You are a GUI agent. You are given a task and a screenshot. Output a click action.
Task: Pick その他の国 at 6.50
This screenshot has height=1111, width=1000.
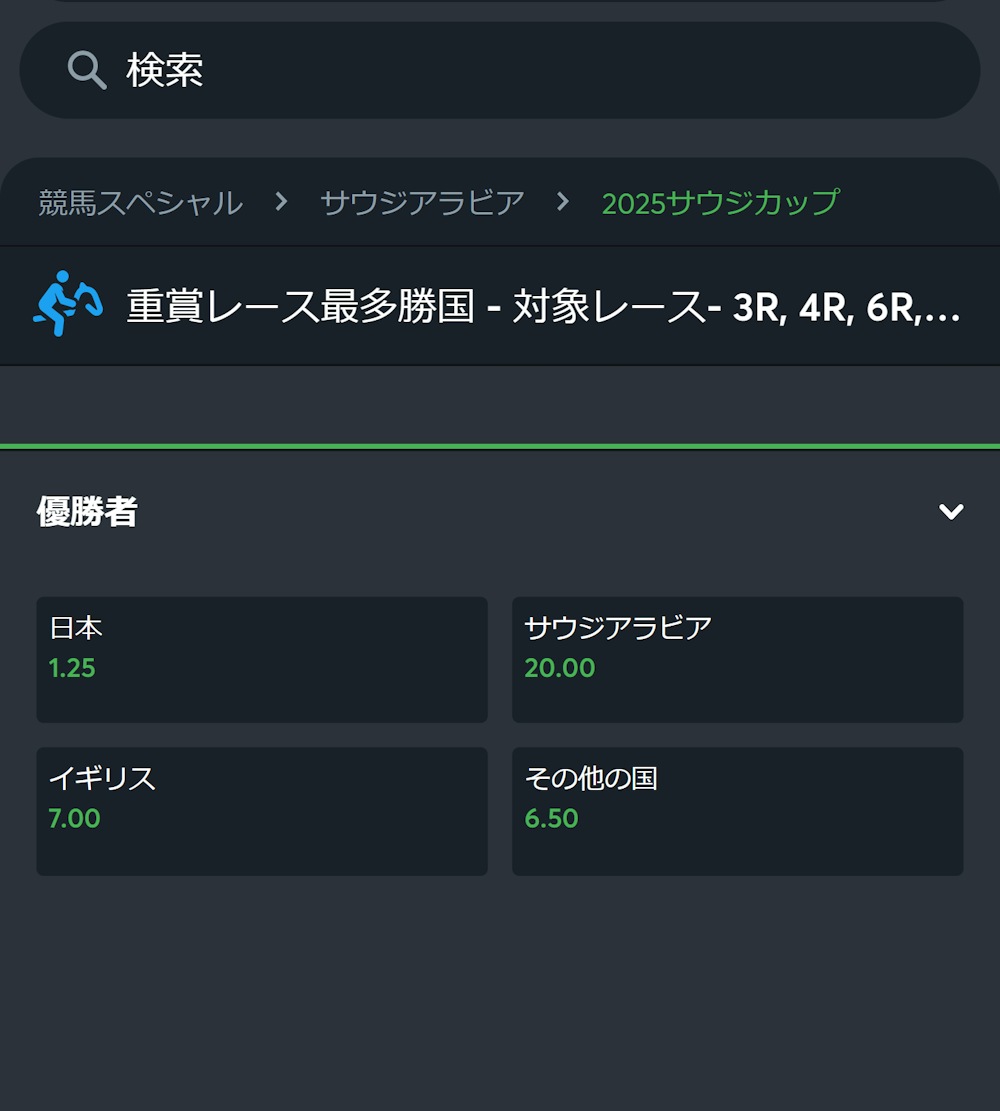coord(737,811)
